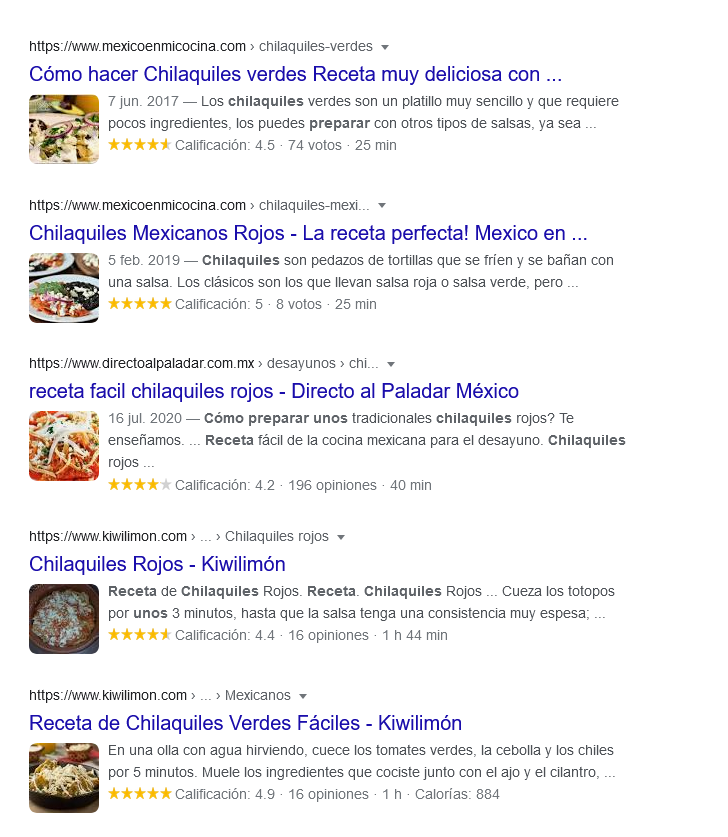
Task: Tap the Chilaquiles Mexicanos Rojos thumbnail image
Action: click(x=64, y=288)
